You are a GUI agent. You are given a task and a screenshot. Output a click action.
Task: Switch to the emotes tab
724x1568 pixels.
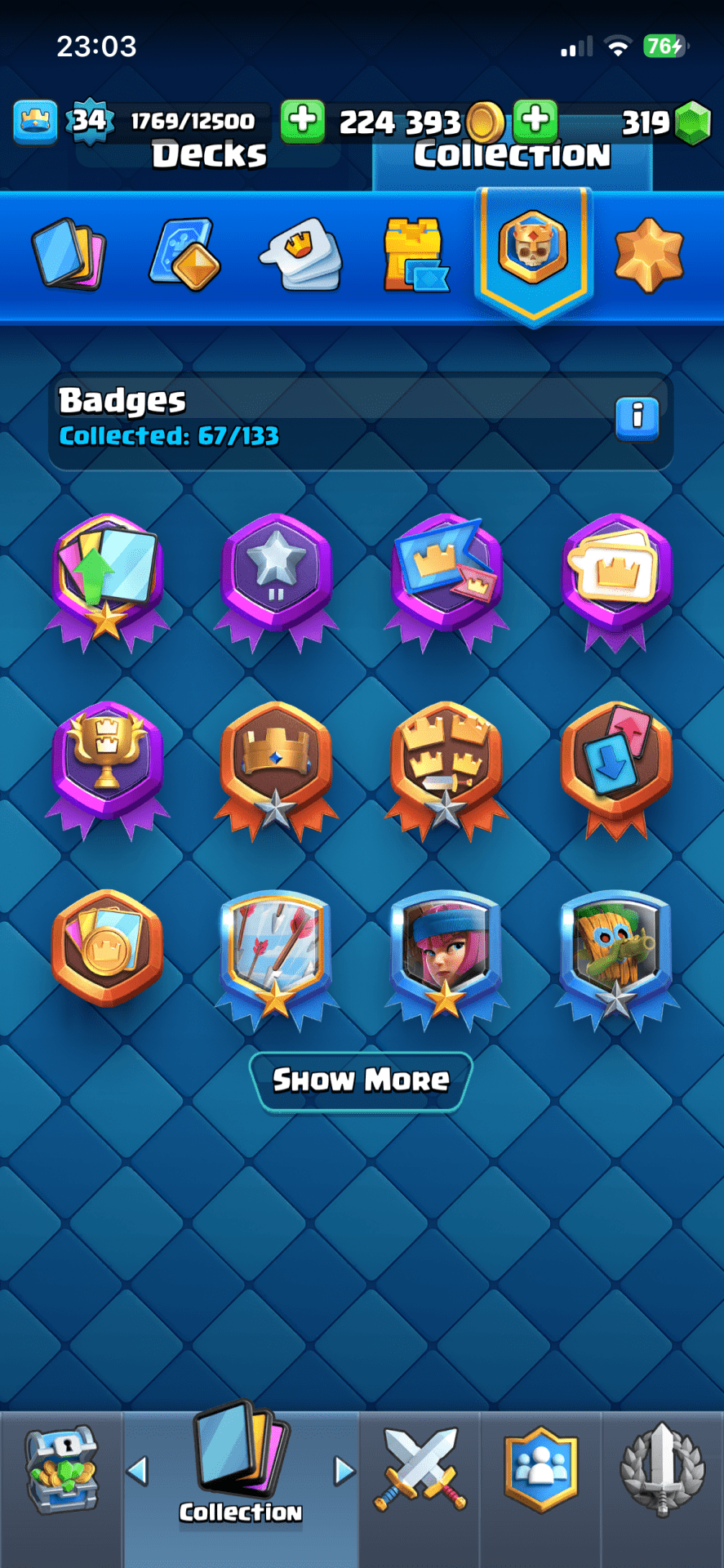(x=301, y=254)
